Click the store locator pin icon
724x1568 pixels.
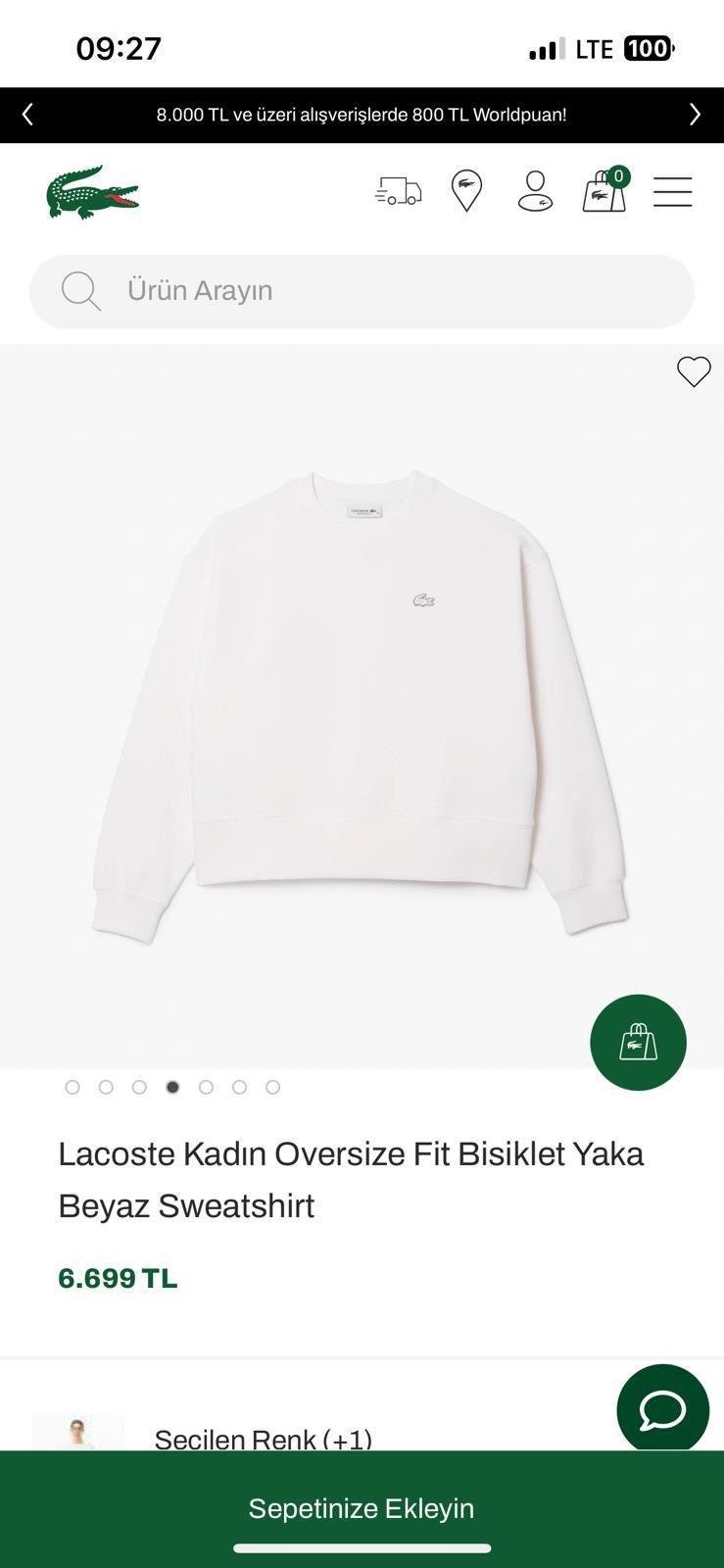pos(467,191)
